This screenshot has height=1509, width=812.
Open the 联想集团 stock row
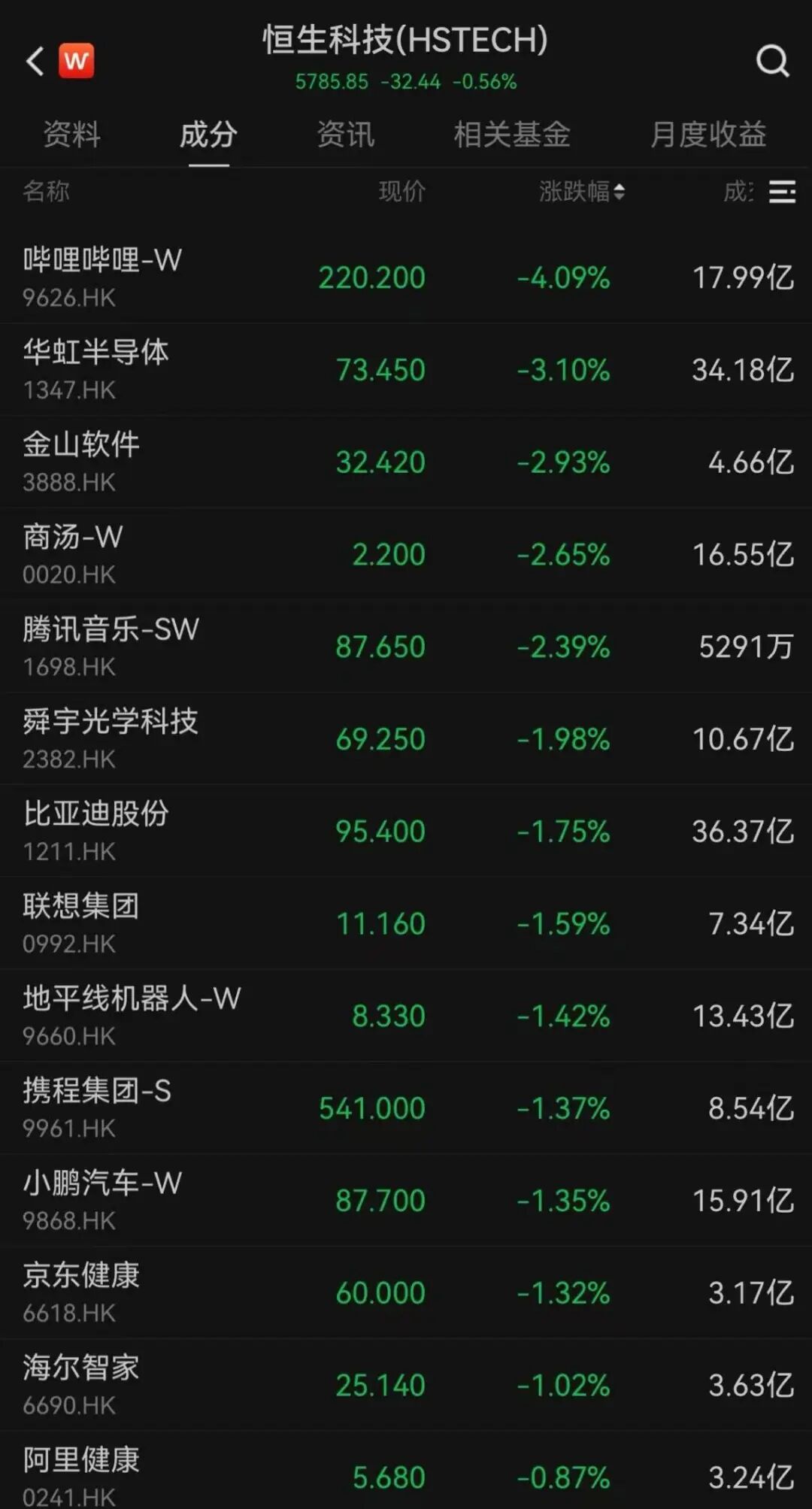click(81, 923)
